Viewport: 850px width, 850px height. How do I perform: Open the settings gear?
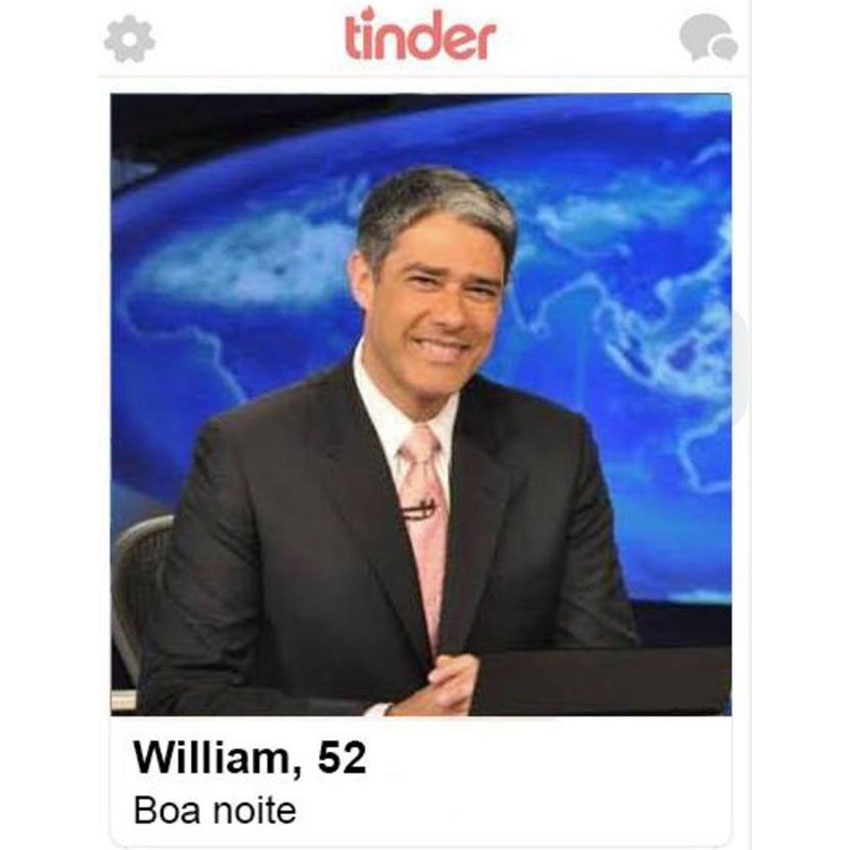pos(130,39)
